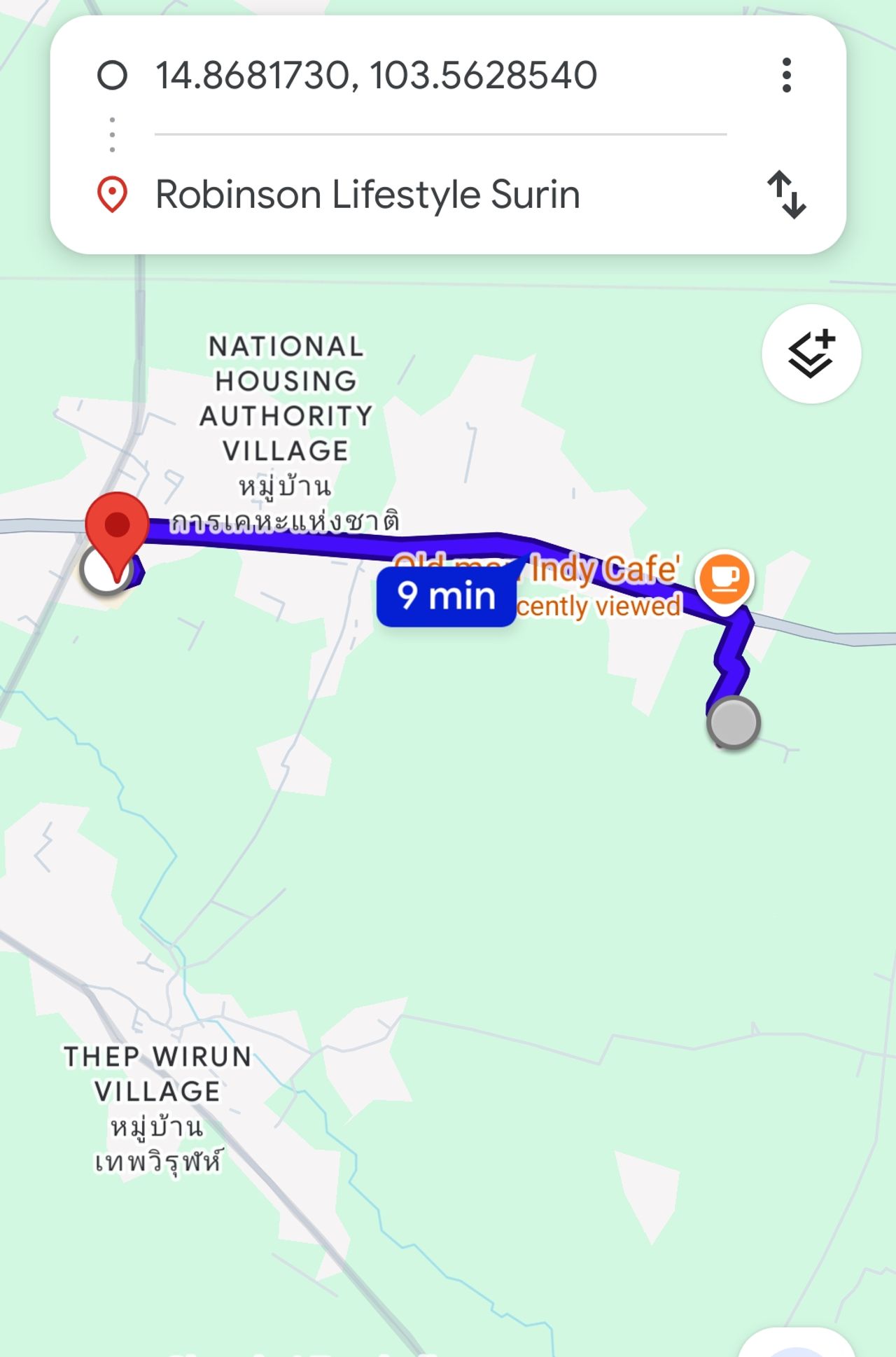The width and height of the screenshot is (896, 1357).
Task: Swap start and destination points
Action: [786, 195]
